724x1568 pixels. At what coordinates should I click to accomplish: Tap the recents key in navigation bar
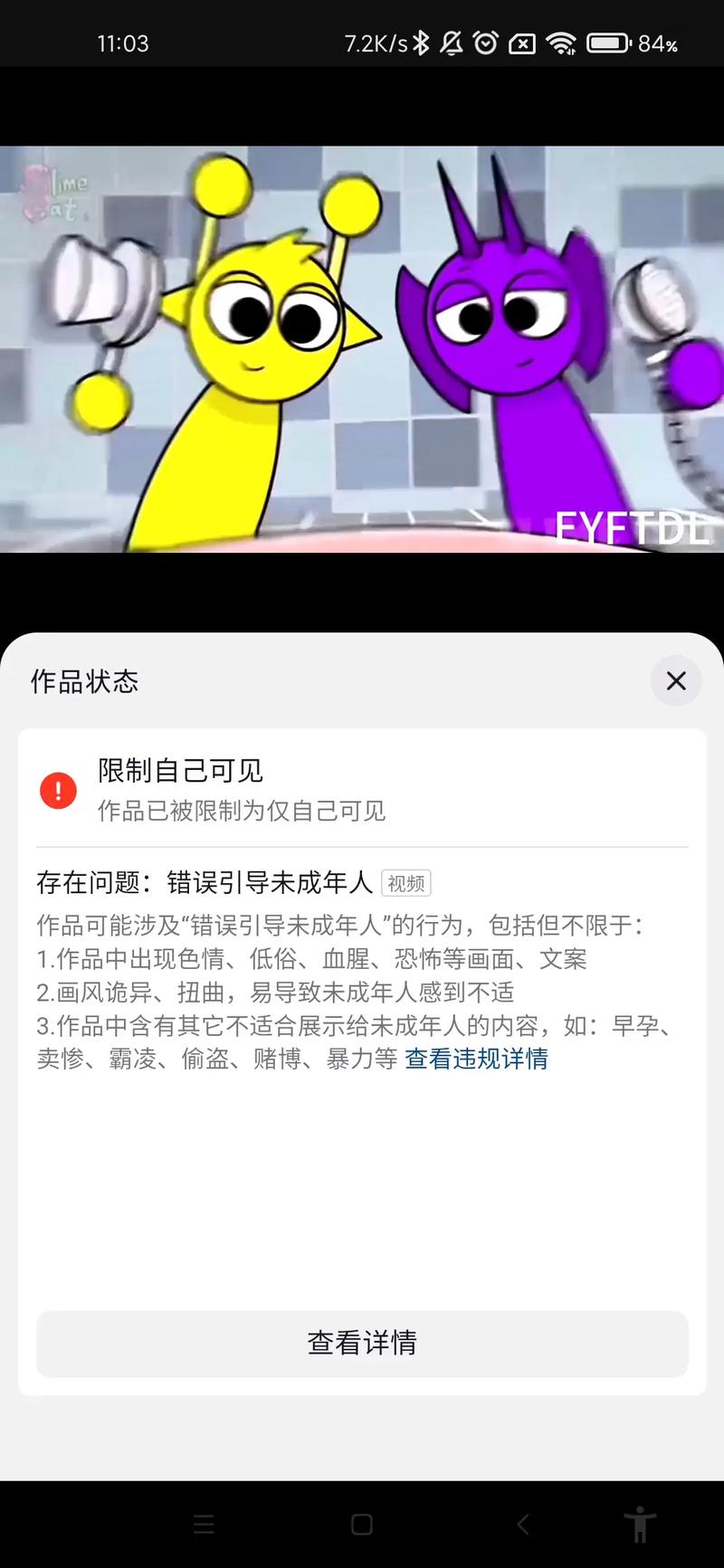coord(204,1524)
